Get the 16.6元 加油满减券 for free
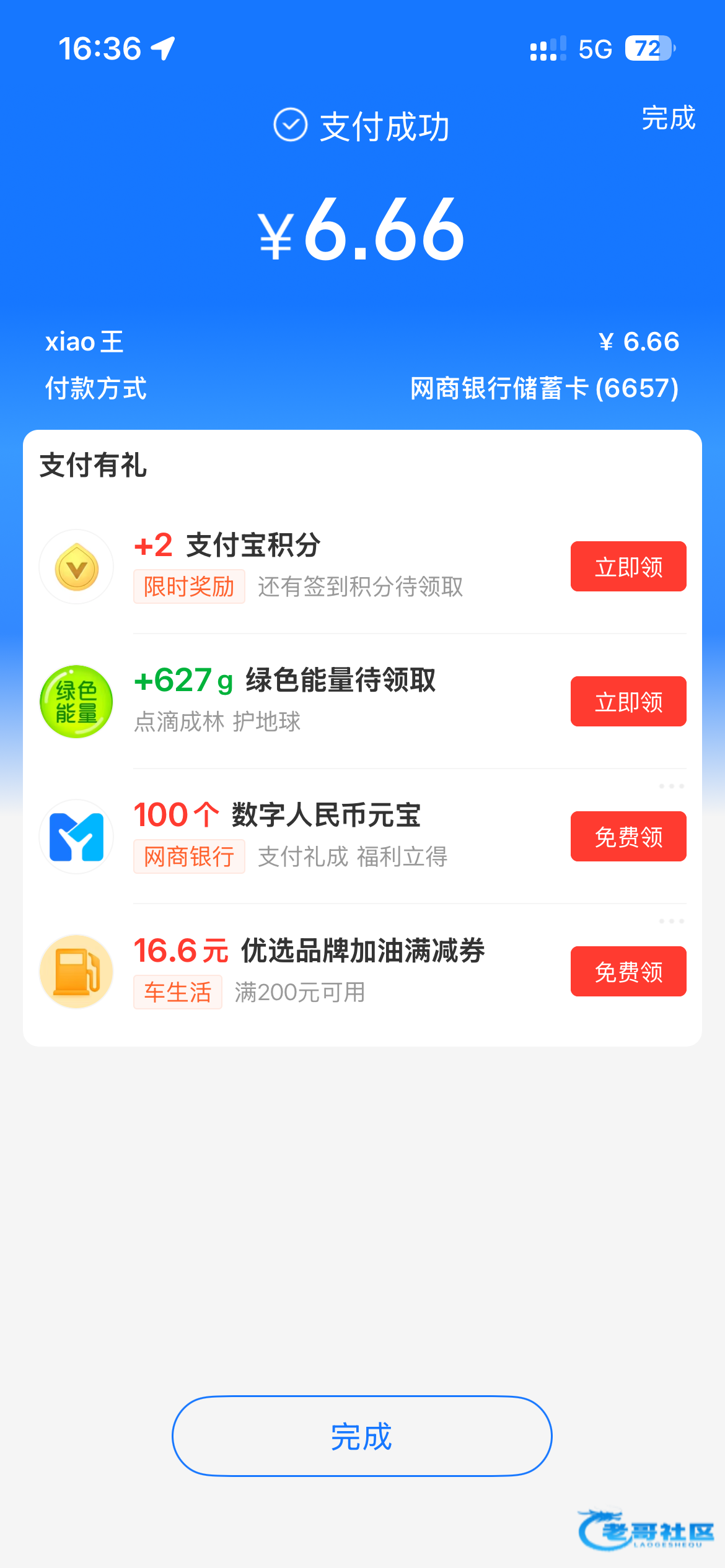 [628, 972]
